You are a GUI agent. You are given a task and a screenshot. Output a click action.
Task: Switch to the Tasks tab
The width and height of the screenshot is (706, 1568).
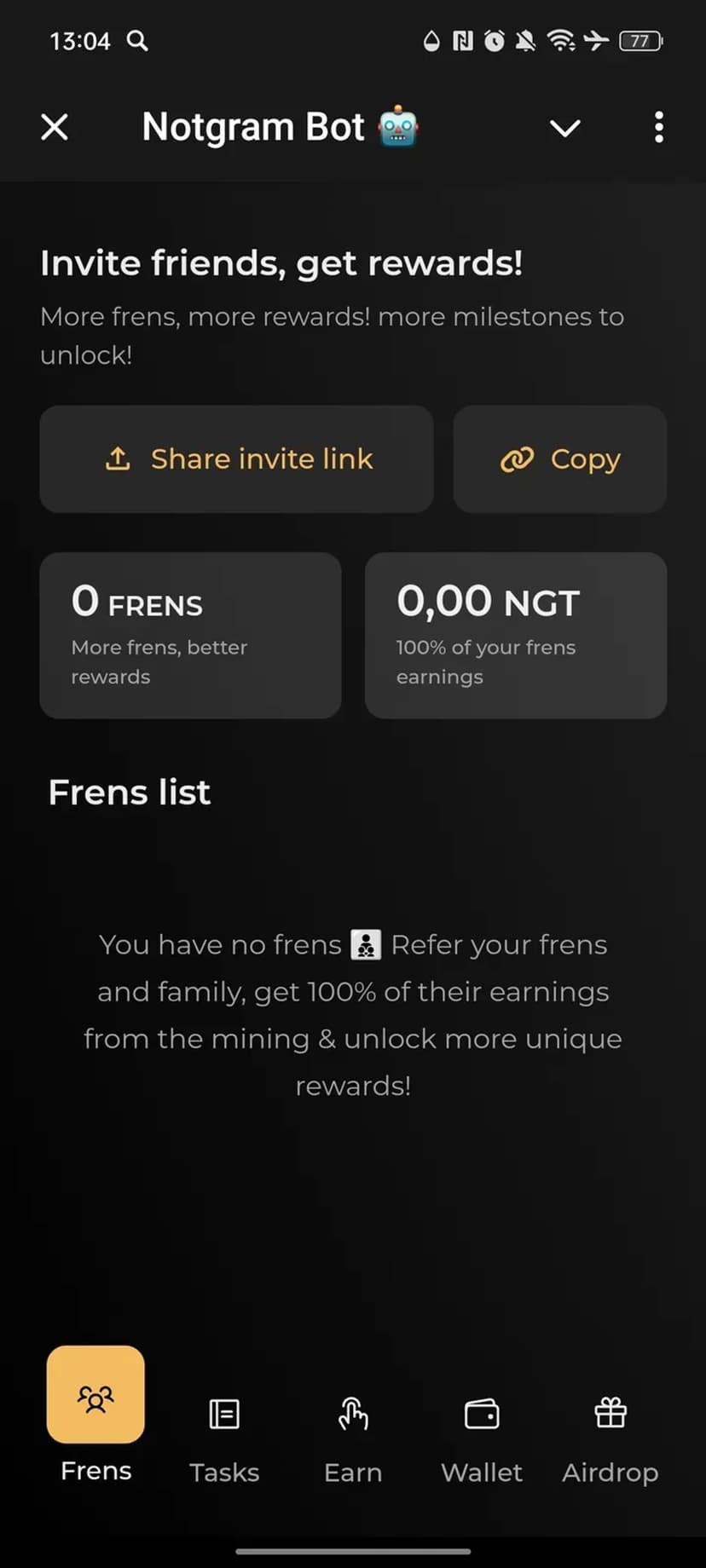pos(224,1436)
